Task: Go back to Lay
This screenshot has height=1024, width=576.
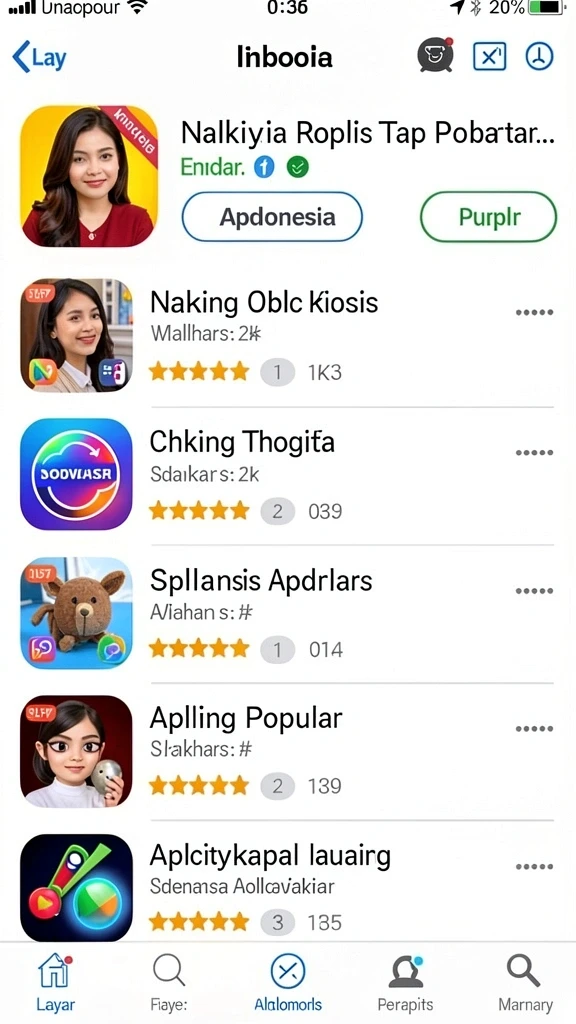Action: [x=39, y=57]
